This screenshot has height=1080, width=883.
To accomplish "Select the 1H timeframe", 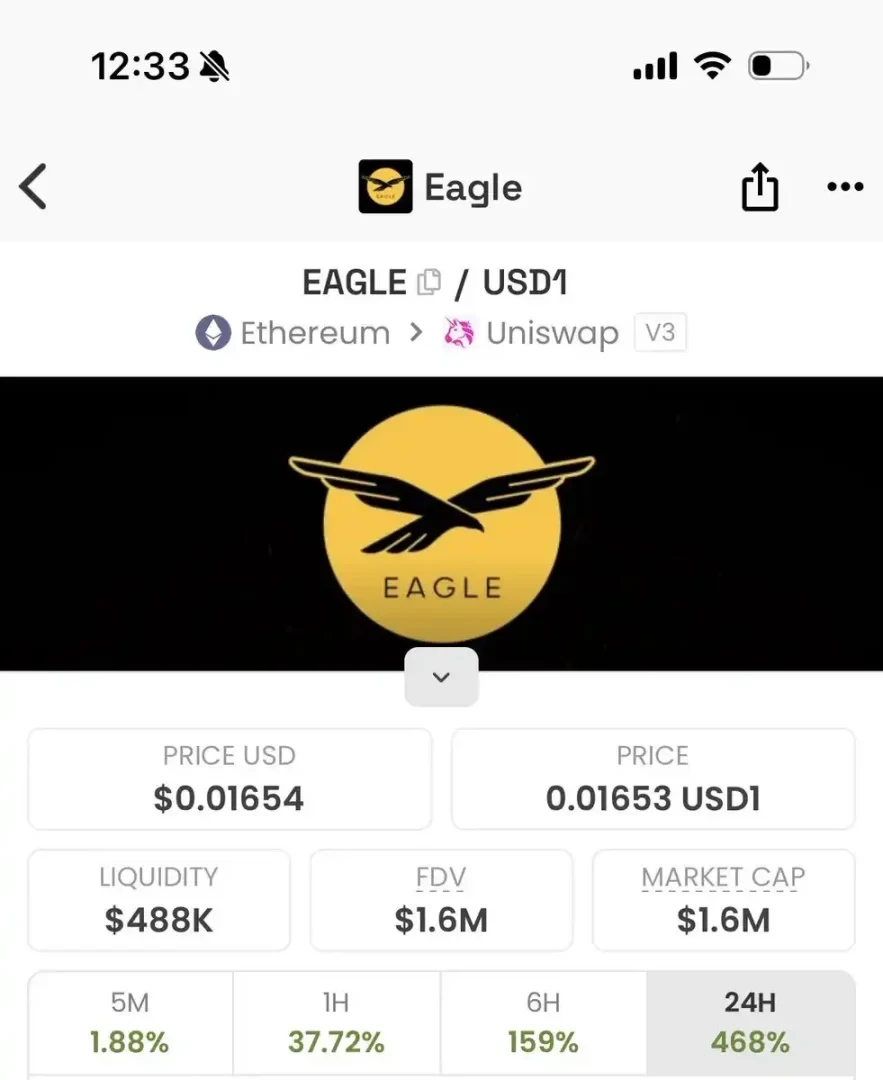I will click(x=336, y=1023).
